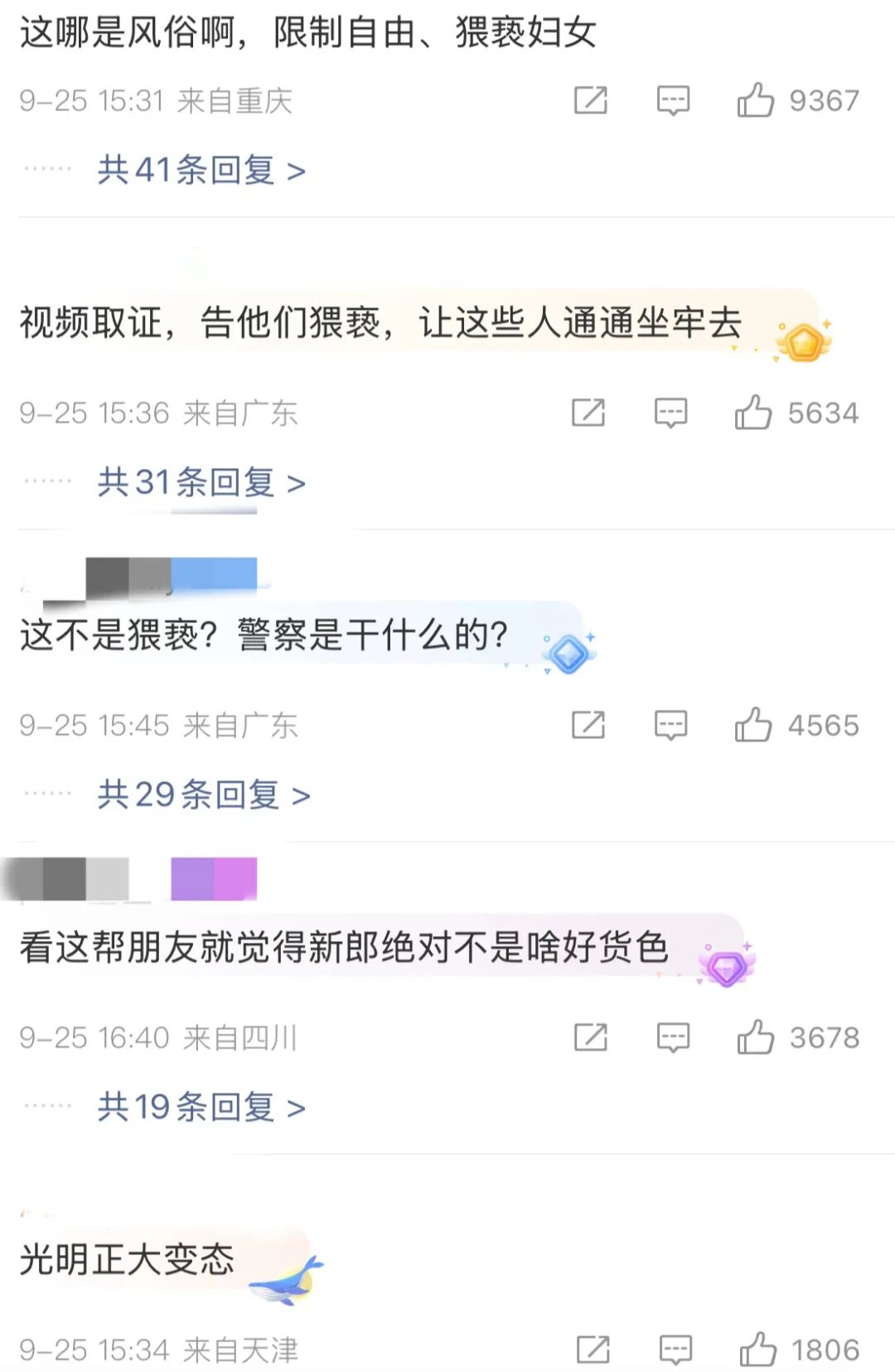Like the comment with 5634 likes
The image size is (895, 1372).
[753, 413]
